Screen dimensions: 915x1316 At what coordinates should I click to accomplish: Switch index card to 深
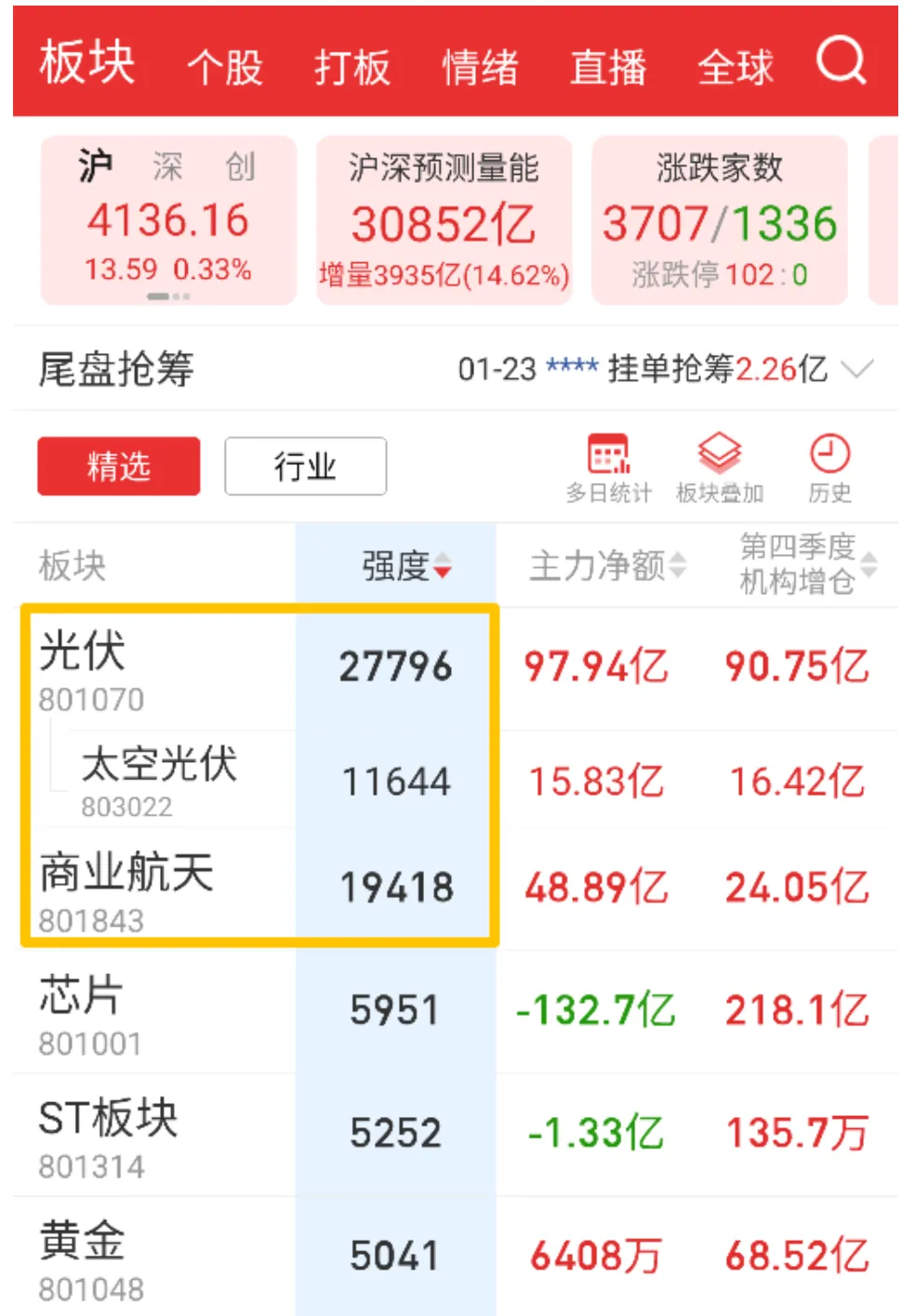point(167,167)
